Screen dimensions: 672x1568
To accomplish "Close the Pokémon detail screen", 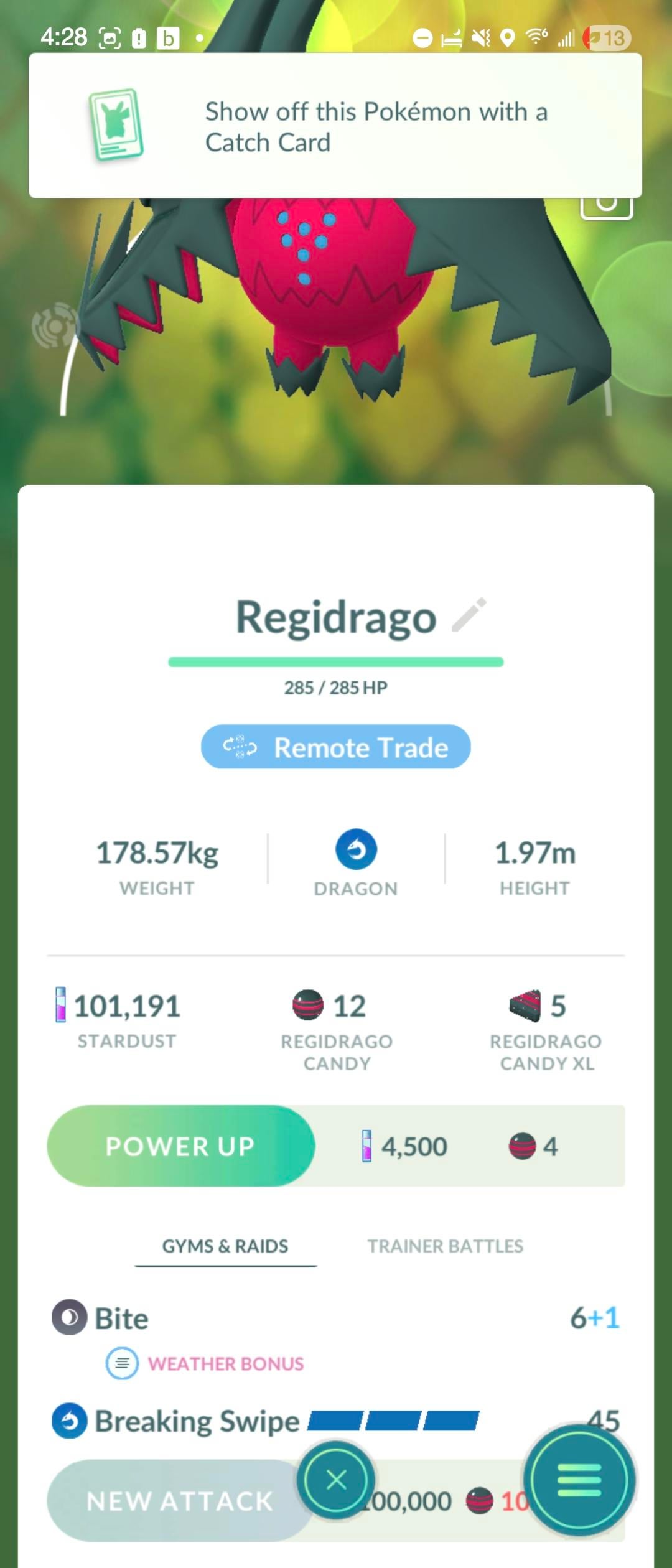I will point(336,1480).
